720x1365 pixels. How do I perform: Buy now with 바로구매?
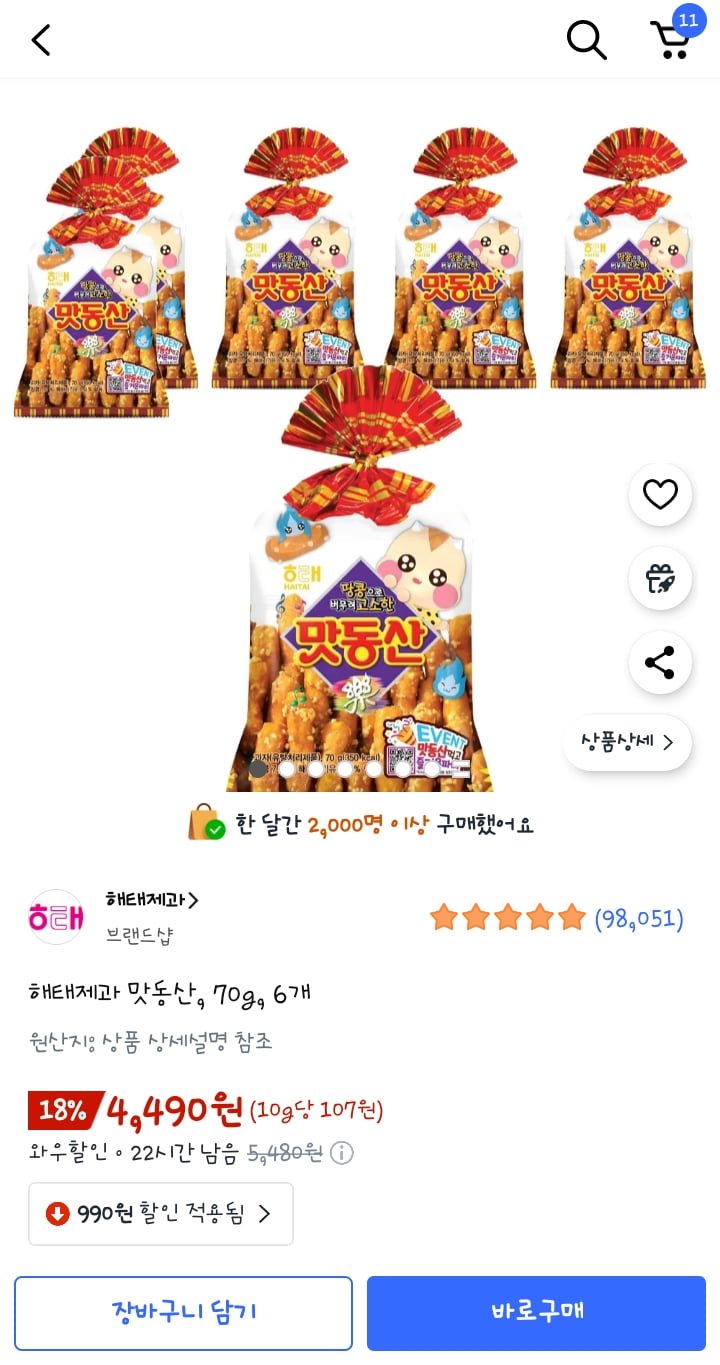point(536,1313)
